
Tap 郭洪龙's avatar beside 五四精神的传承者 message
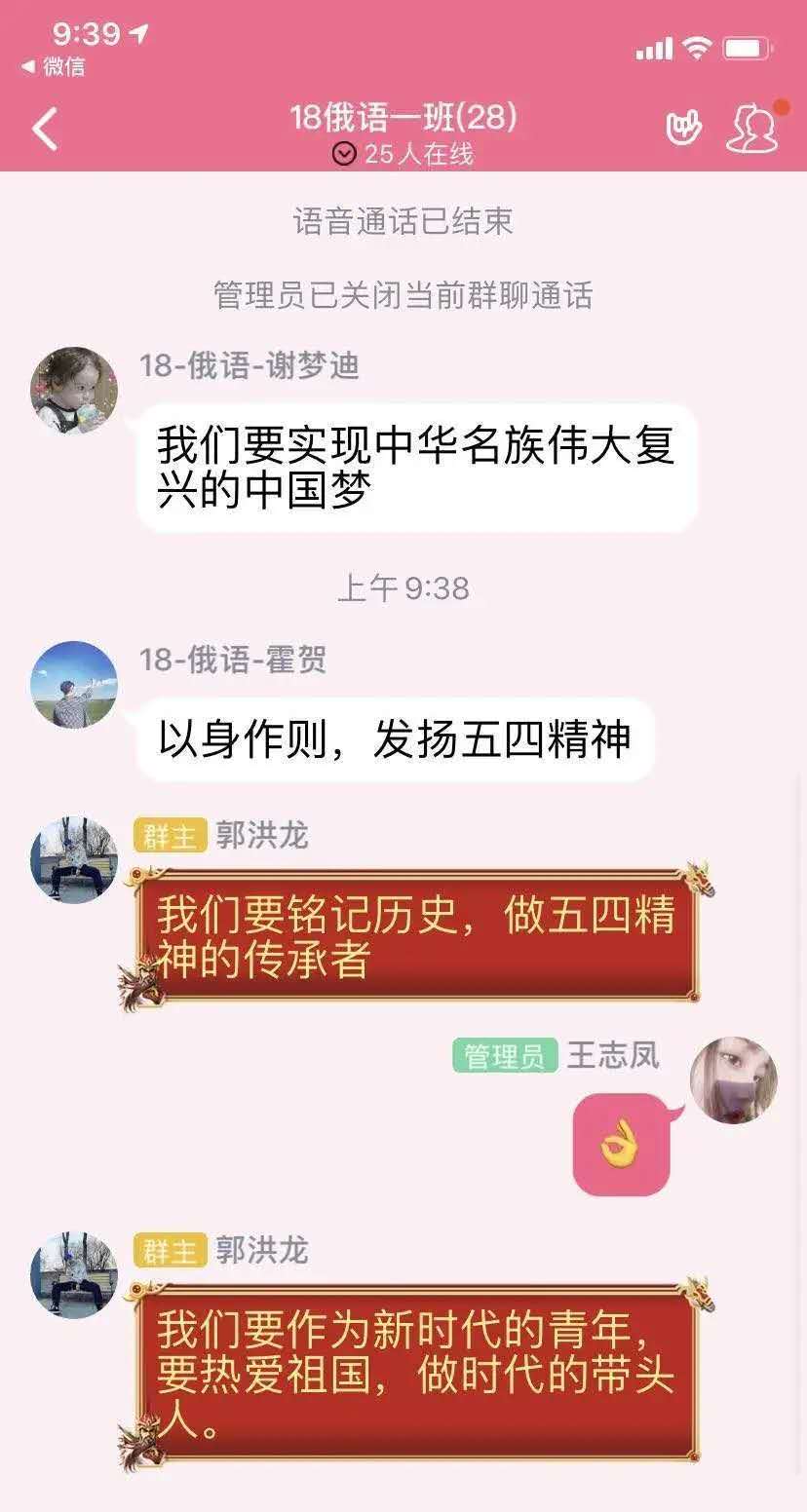click(x=74, y=860)
